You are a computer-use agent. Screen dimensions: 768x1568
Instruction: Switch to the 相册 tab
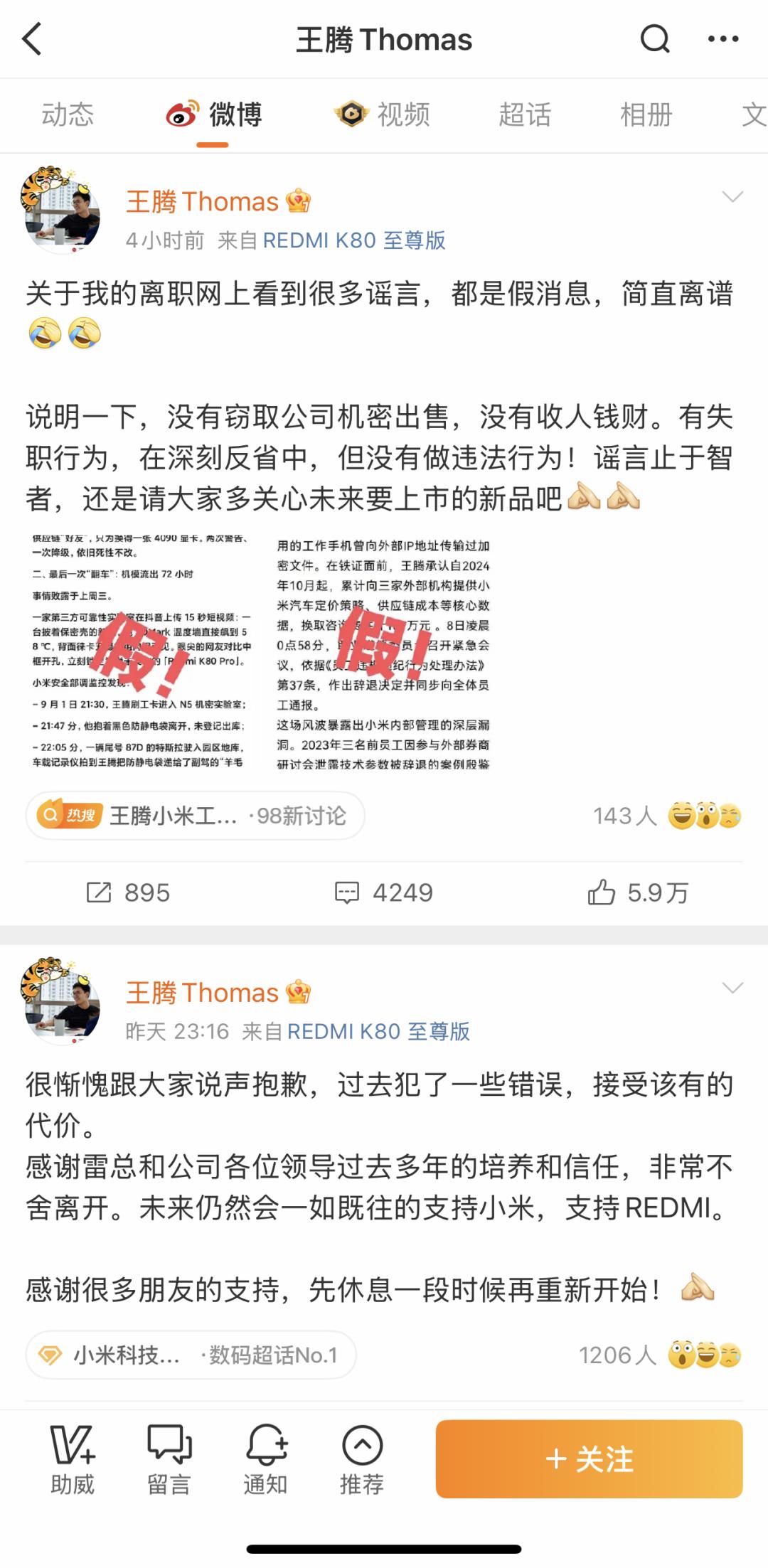[x=646, y=114]
